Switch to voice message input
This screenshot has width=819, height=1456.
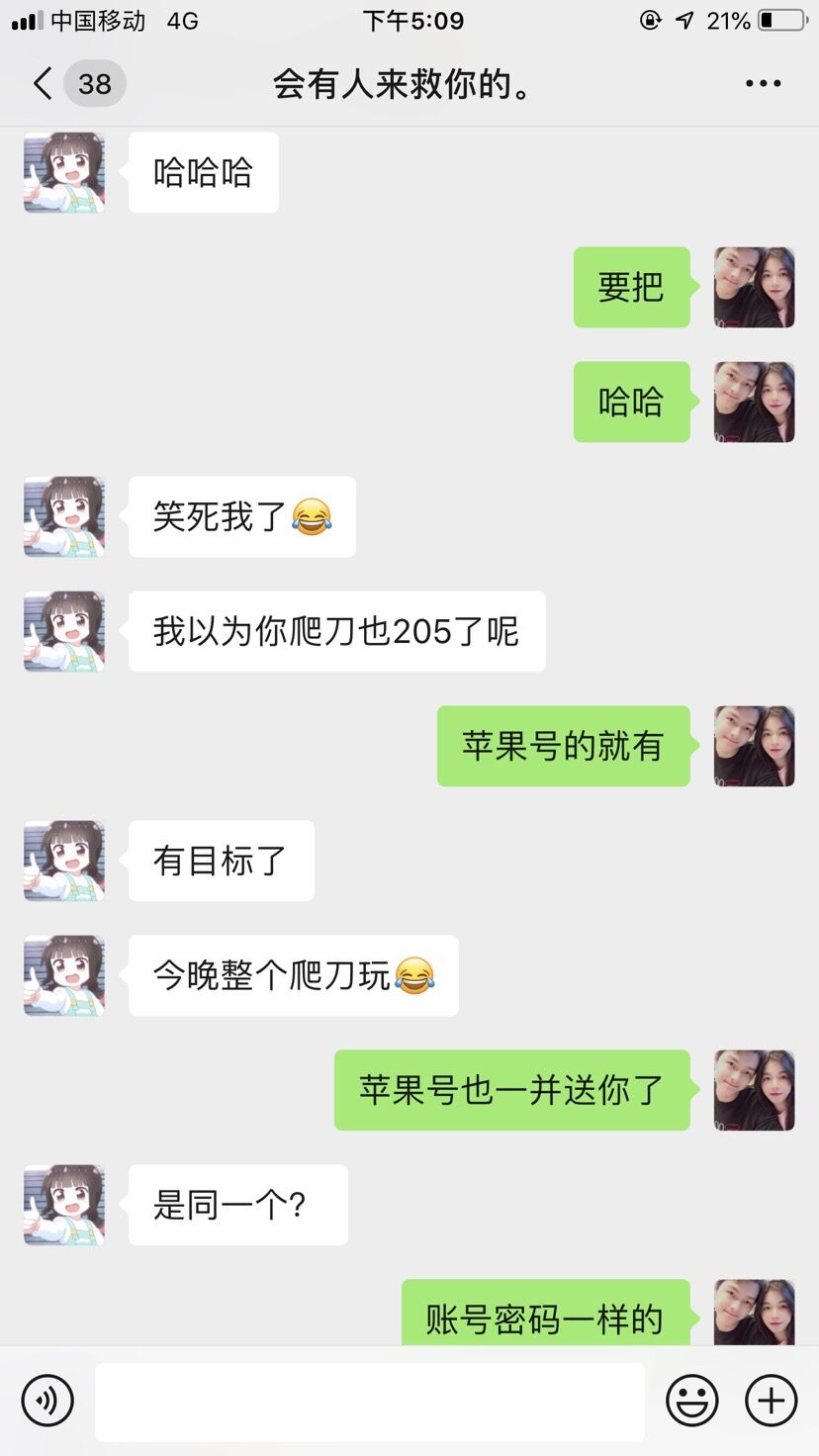click(47, 1401)
